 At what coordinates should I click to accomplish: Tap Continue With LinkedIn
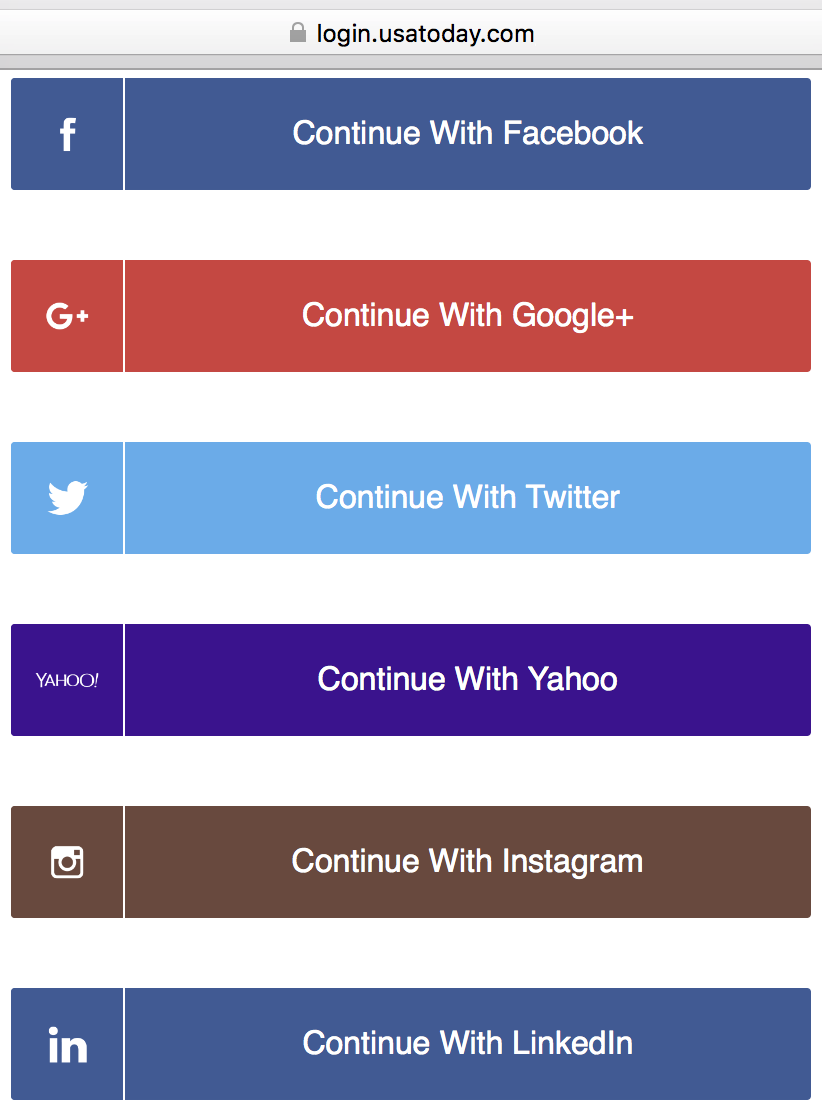pos(467,1044)
